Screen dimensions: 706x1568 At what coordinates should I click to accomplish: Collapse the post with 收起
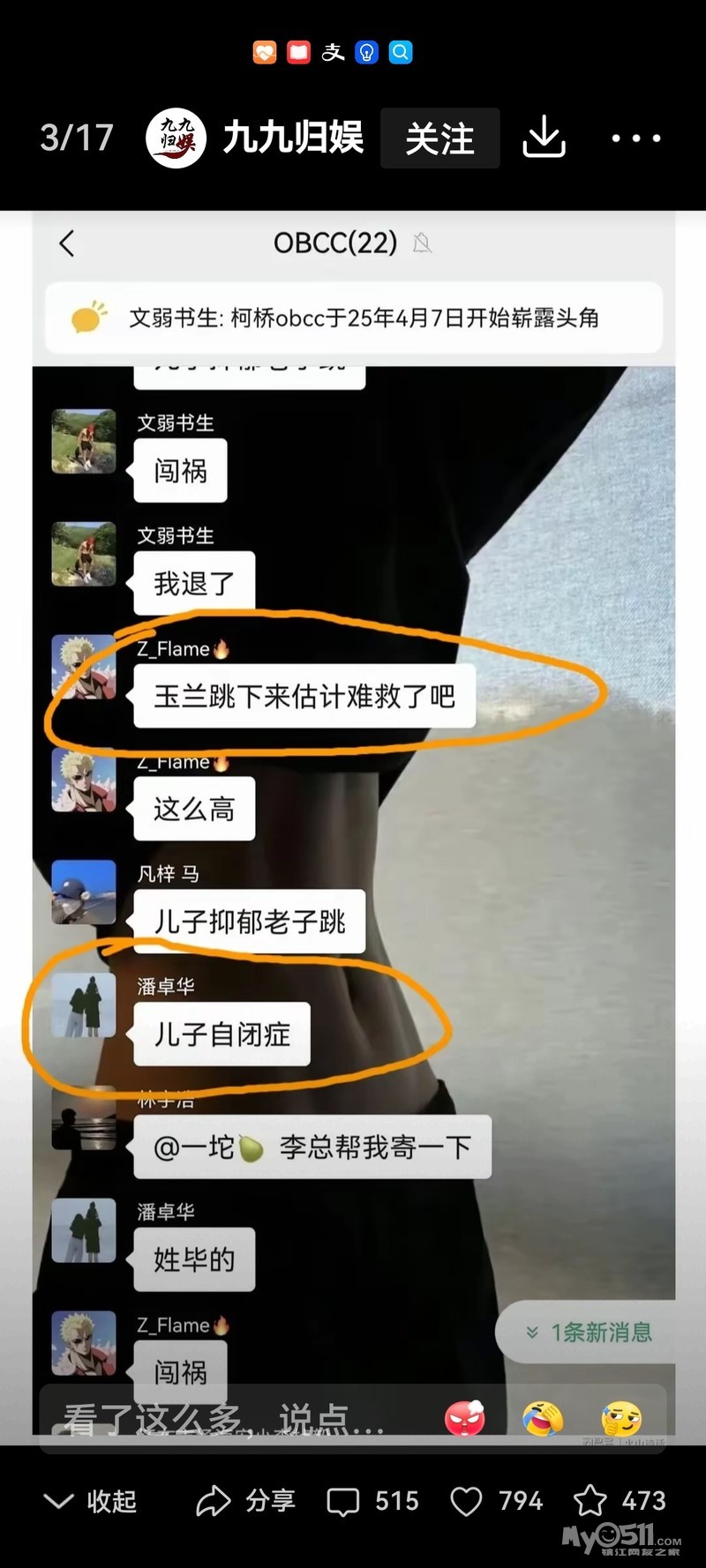pyautogui.click(x=90, y=1501)
